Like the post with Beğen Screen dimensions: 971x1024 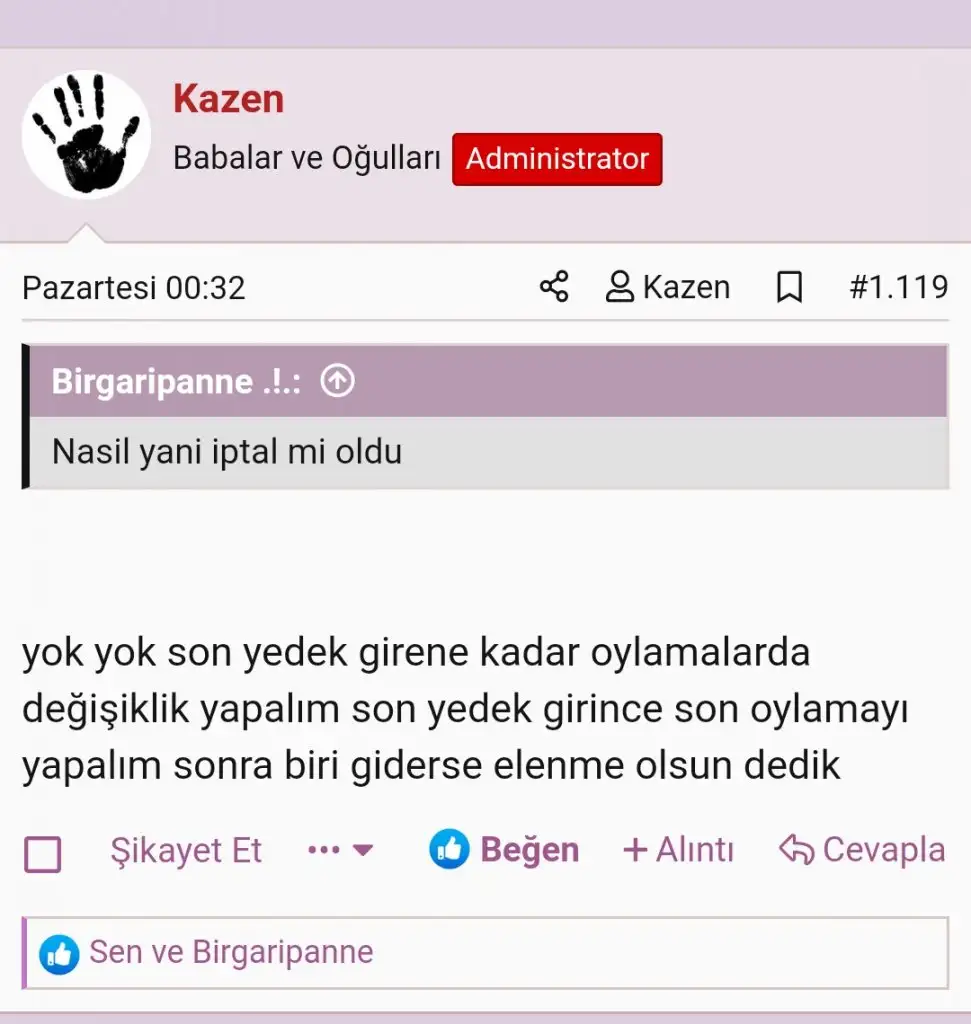(x=505, y=851)
